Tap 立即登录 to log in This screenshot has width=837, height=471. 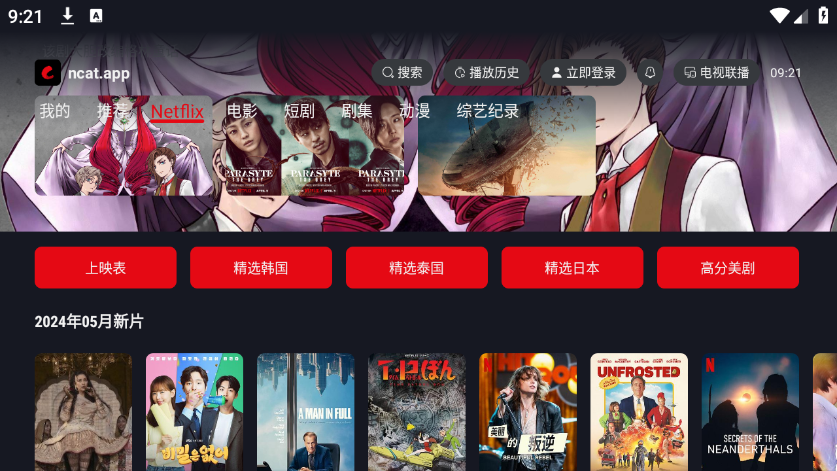582,73
